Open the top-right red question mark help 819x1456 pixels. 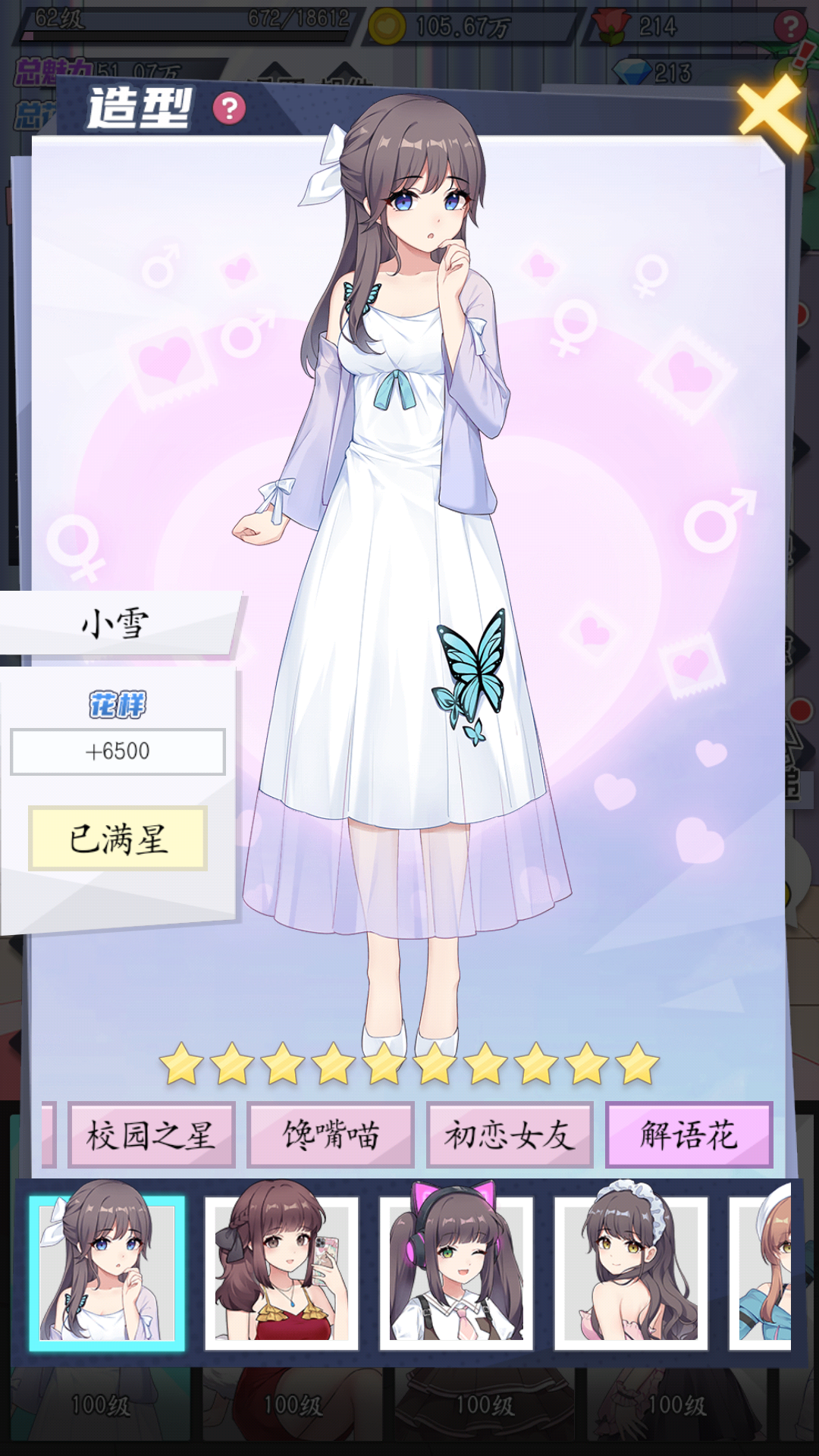pos(789,27)
